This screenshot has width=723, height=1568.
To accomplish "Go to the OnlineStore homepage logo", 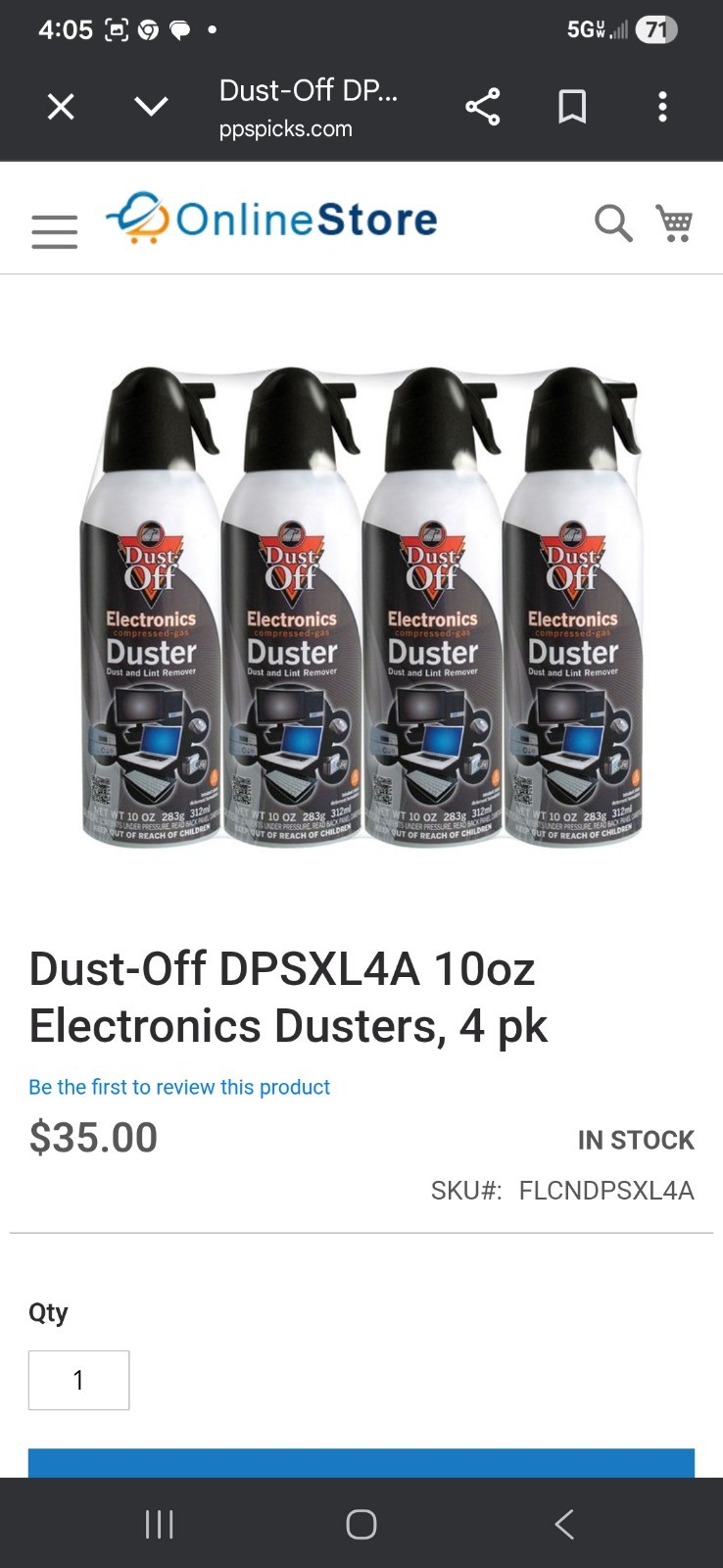I will point(272,219).
